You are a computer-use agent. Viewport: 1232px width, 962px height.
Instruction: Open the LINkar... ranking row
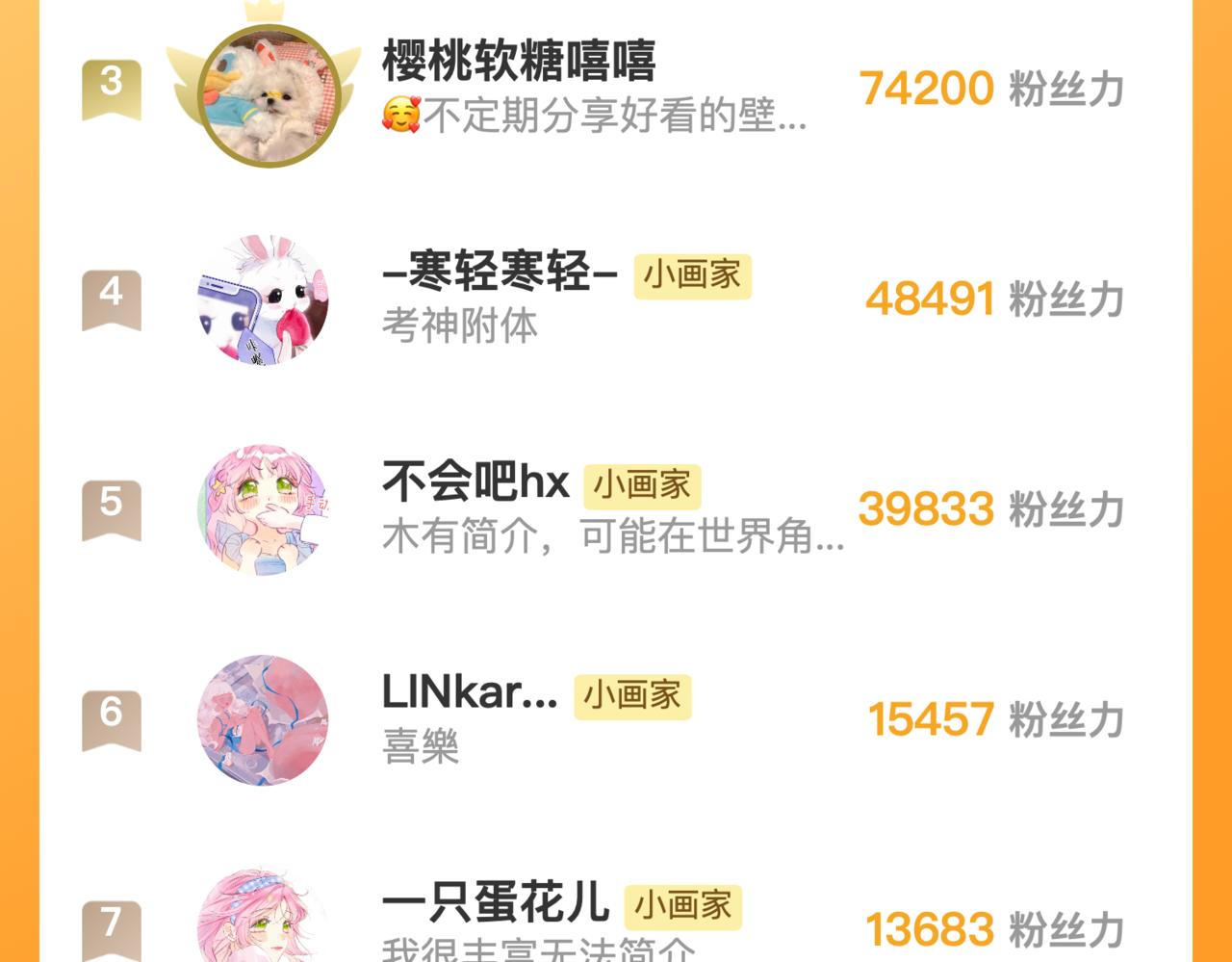coord(616,719)
